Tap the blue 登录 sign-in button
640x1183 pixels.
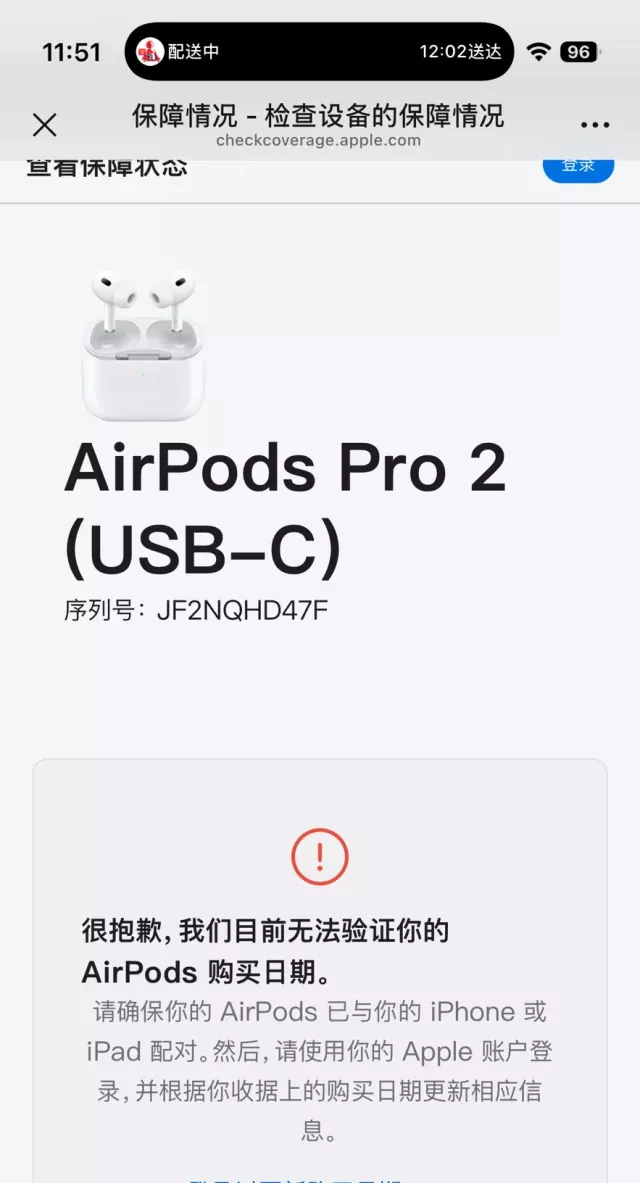click(x=578, y=167)
